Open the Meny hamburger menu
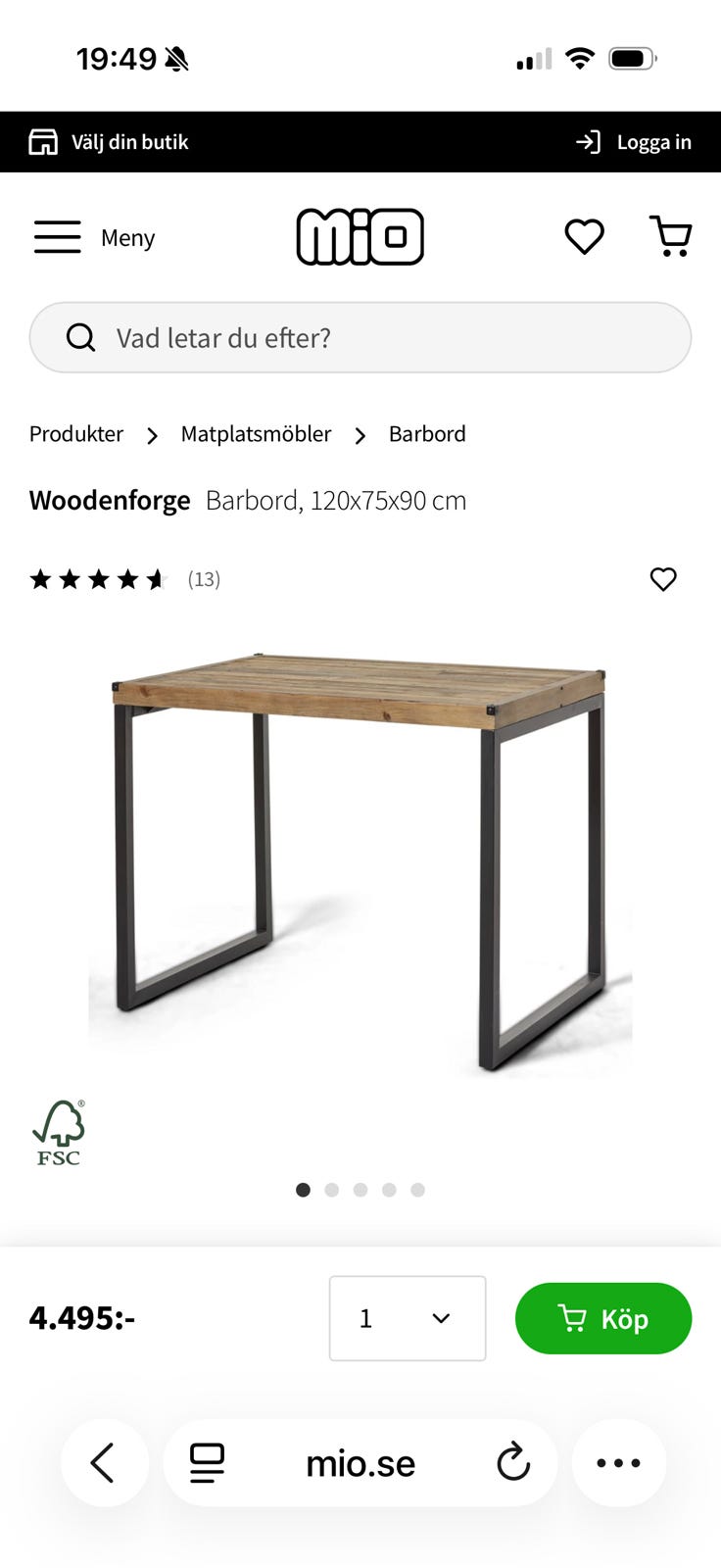The image size is (721, 1568). (x=94, y=237)
